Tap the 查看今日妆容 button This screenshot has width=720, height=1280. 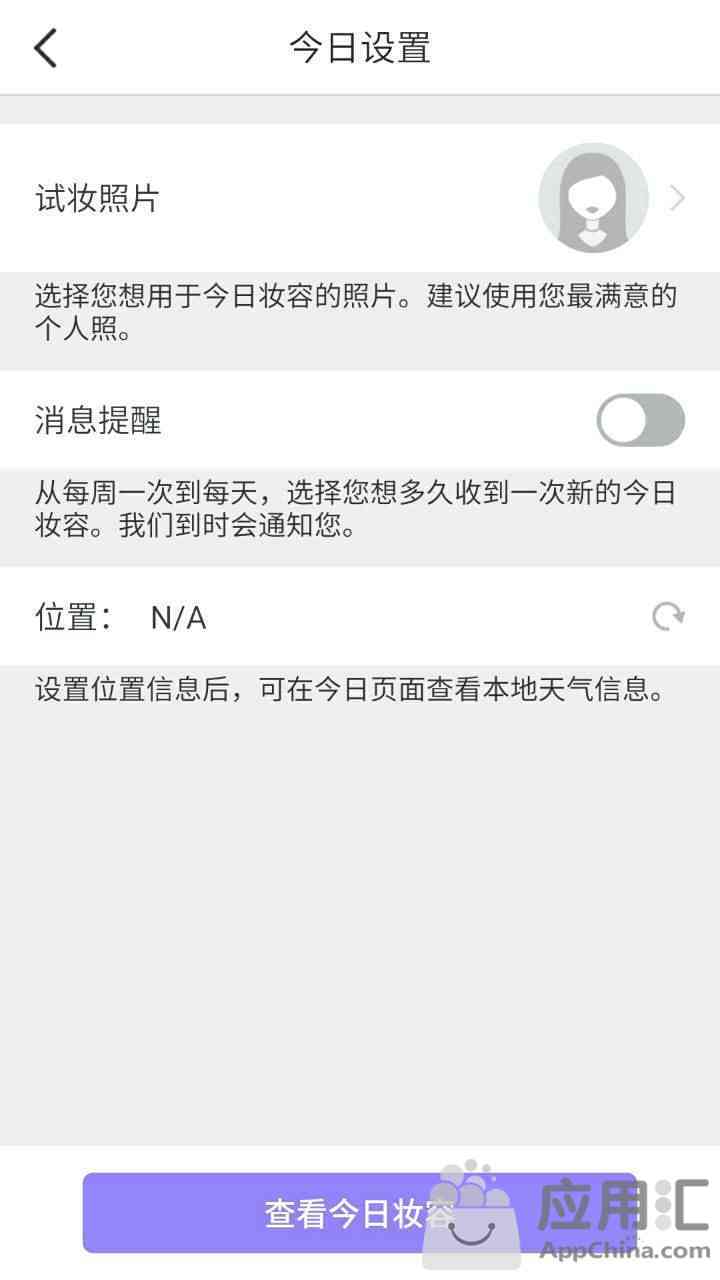point(360,1213)
